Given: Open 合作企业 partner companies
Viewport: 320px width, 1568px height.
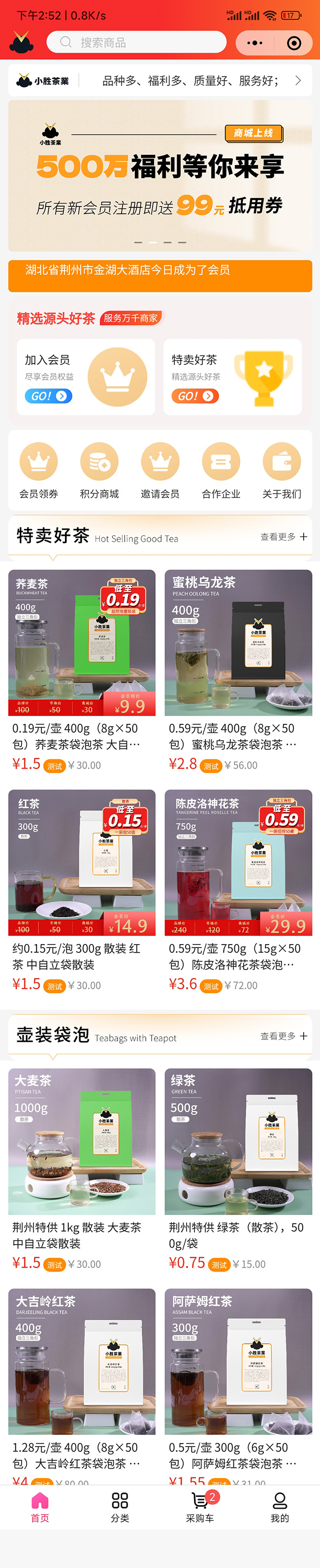Looking at the screenshot, I should [221, 471].
